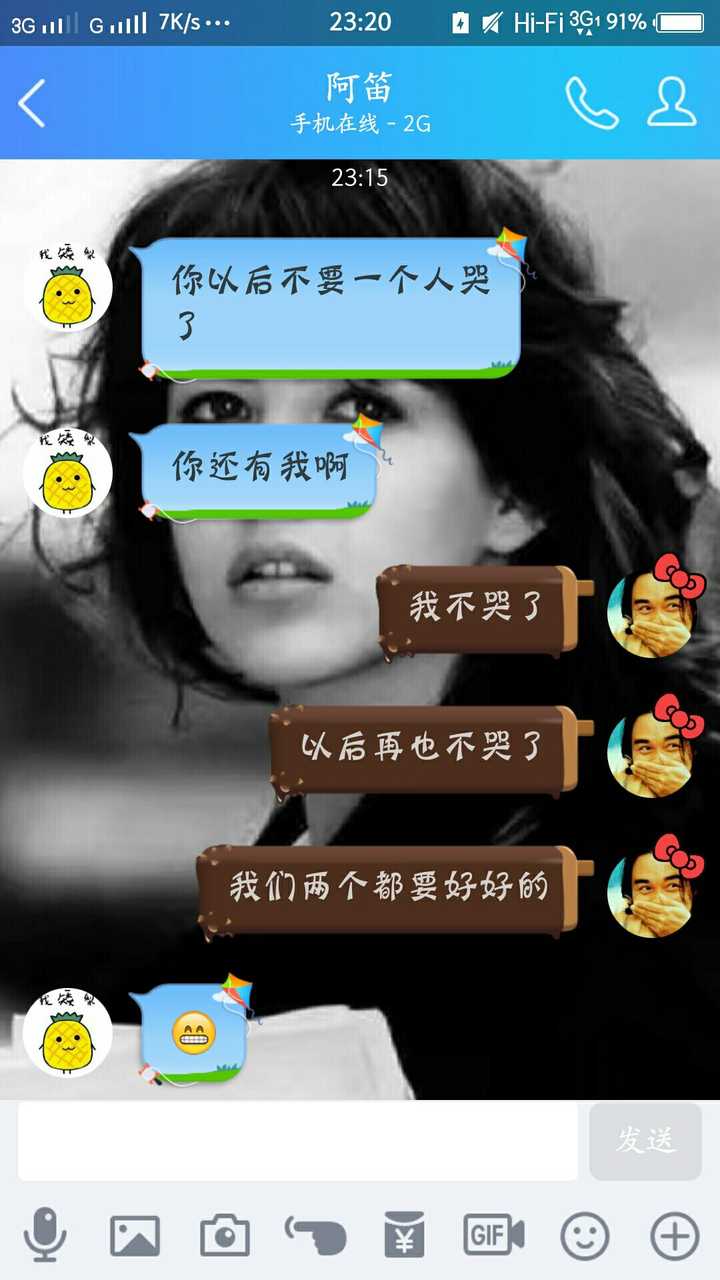720x1280 pixels.
Task: Go back from the chat with 阿笛
Action: 33,103
